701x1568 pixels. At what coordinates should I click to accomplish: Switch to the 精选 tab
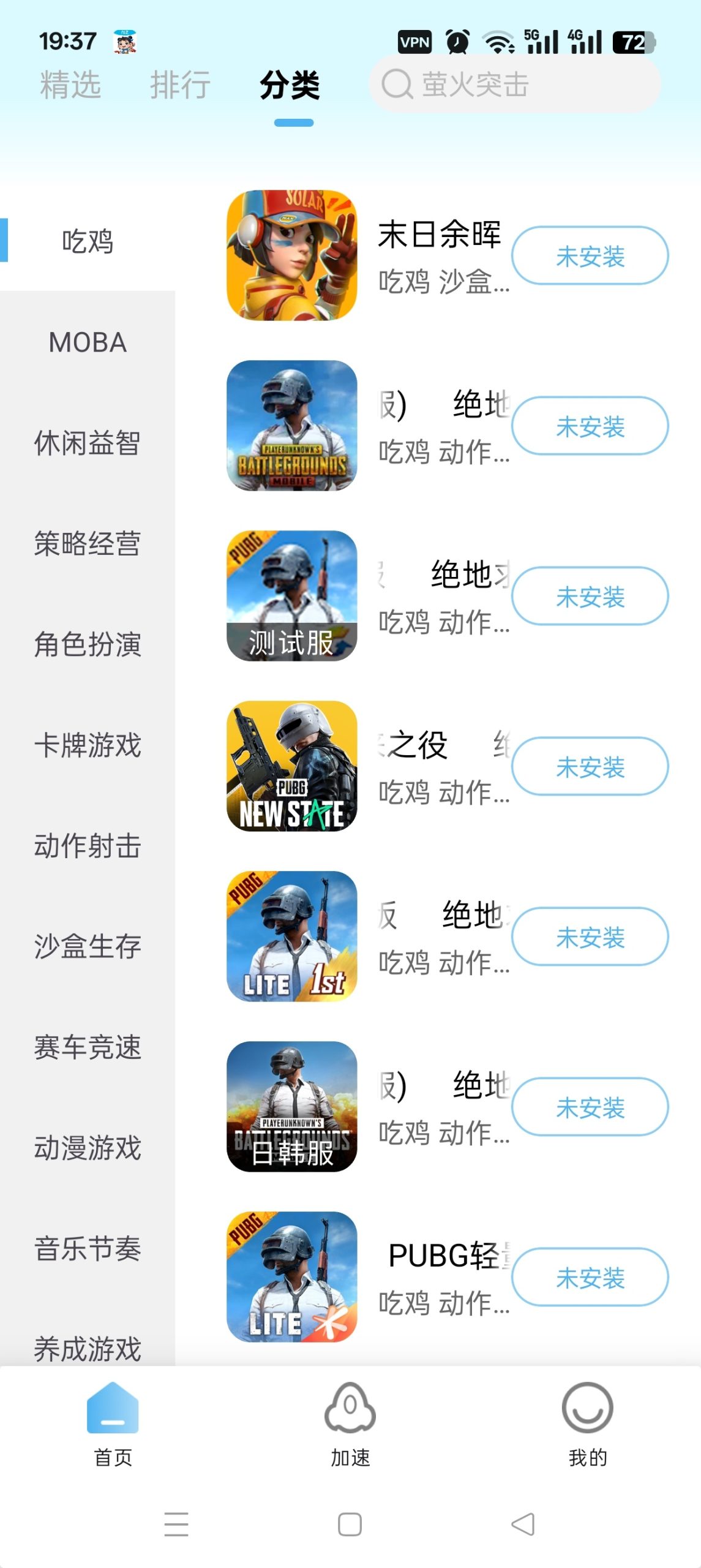pyautogui.click(x=69, y=85)
